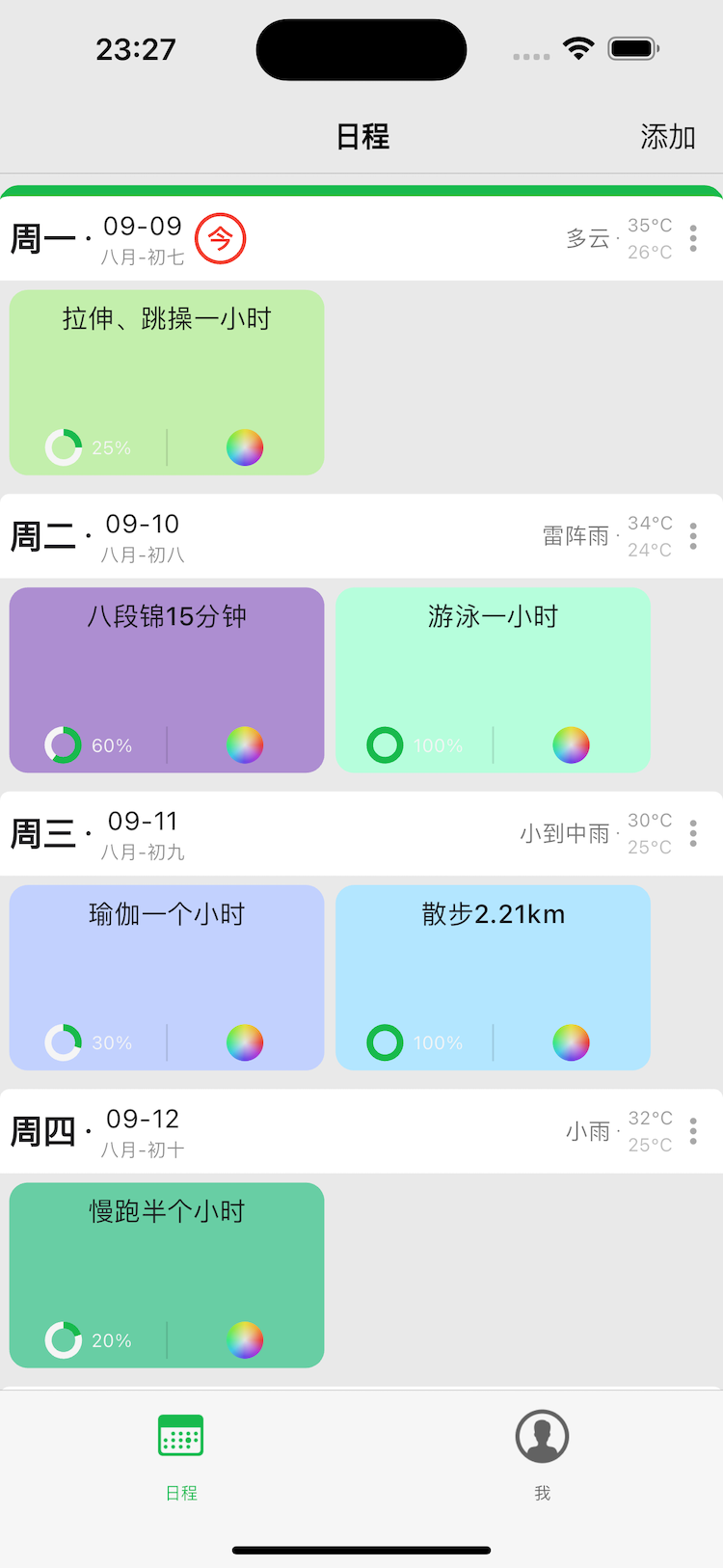Select the color wheel on 瑜伽一个小时 card
The image size is (723, 1568).
[245, 1042]
